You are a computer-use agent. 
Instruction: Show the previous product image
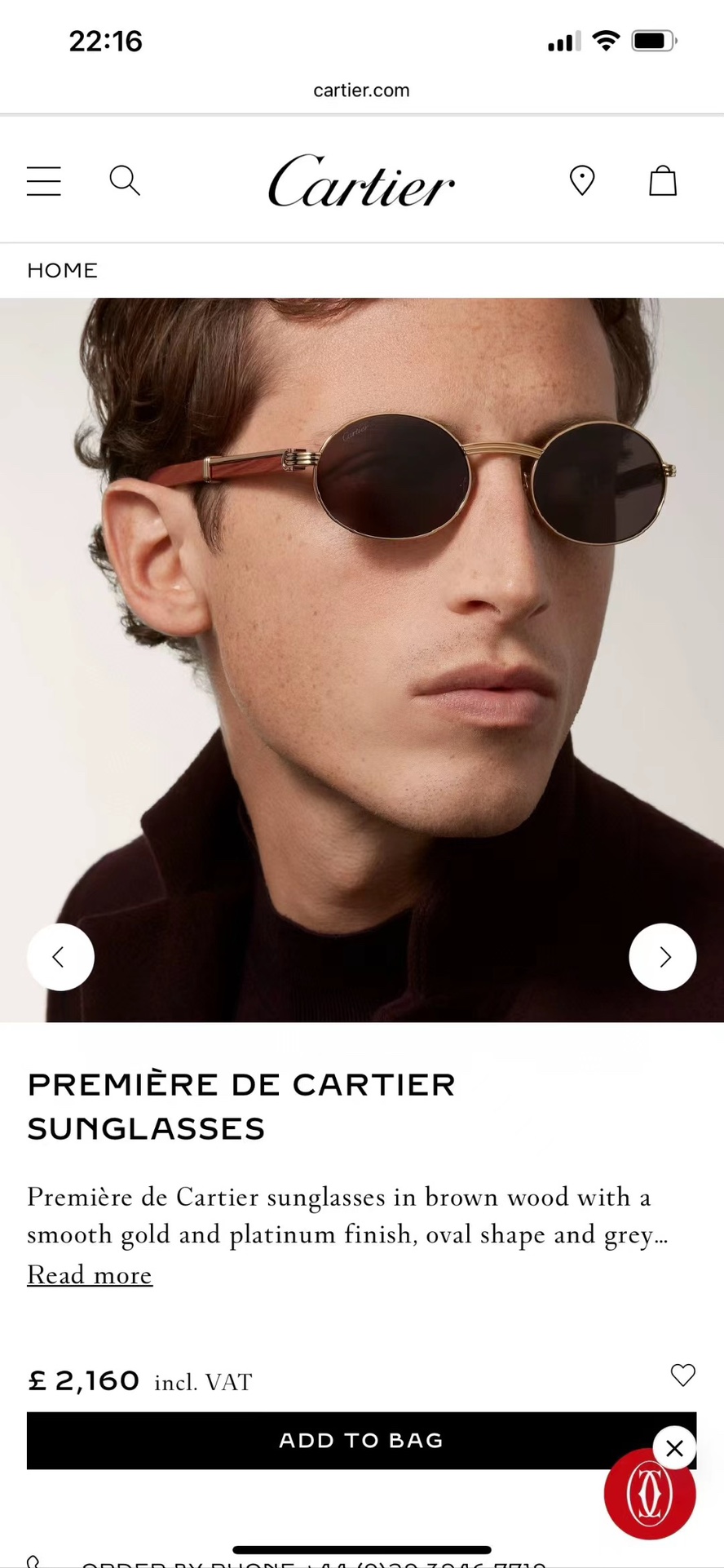pyautogui.click(x=60, y=957)
